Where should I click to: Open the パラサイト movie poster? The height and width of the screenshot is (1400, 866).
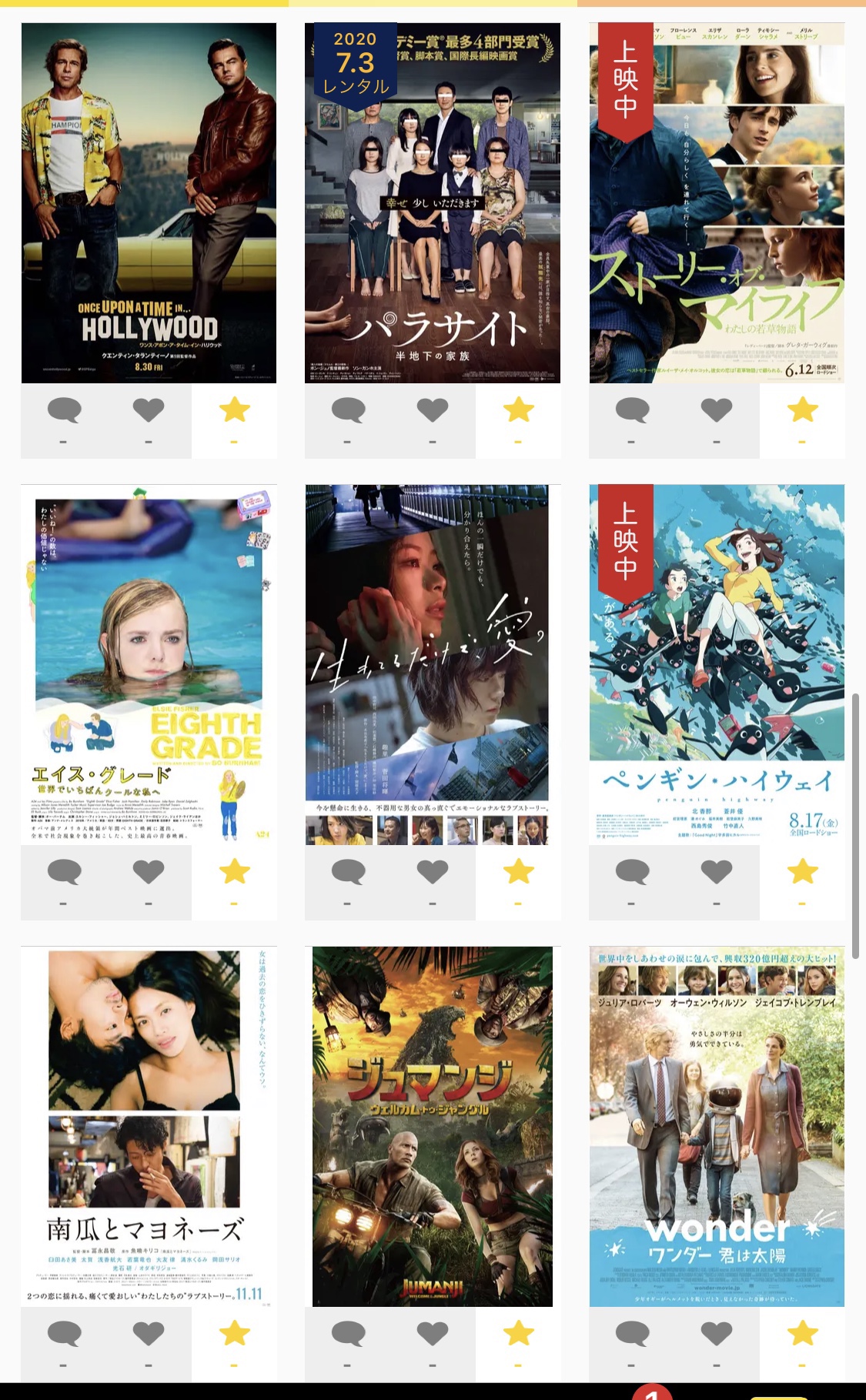(x=433, y=203)
